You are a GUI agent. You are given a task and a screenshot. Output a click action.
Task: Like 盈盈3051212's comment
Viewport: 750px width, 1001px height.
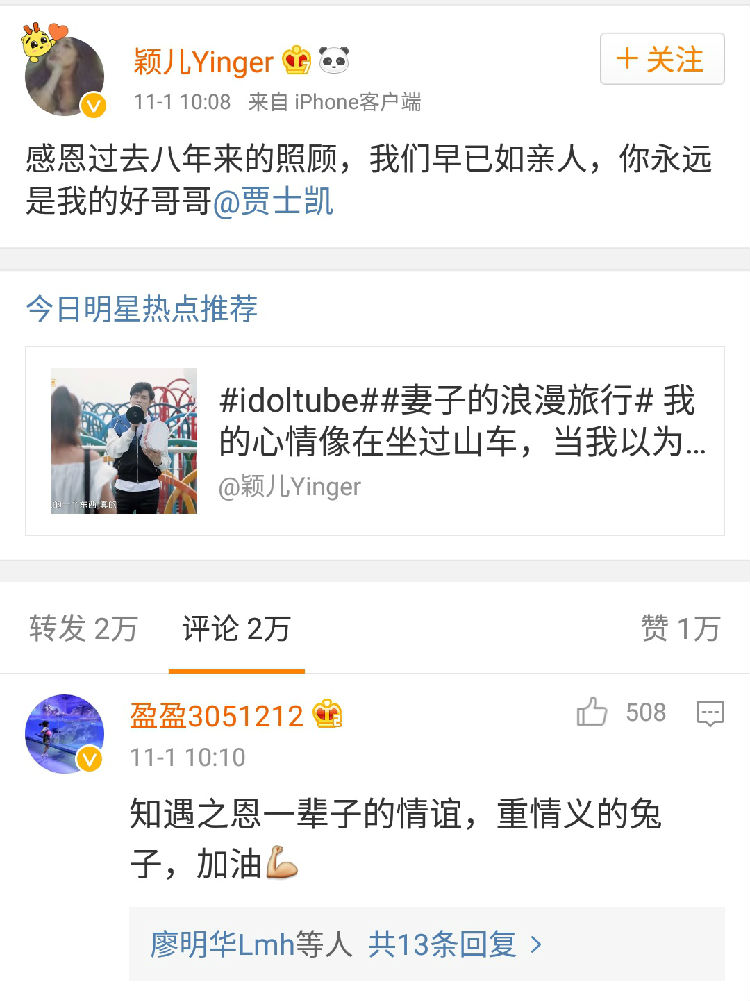tap(593, 713)
